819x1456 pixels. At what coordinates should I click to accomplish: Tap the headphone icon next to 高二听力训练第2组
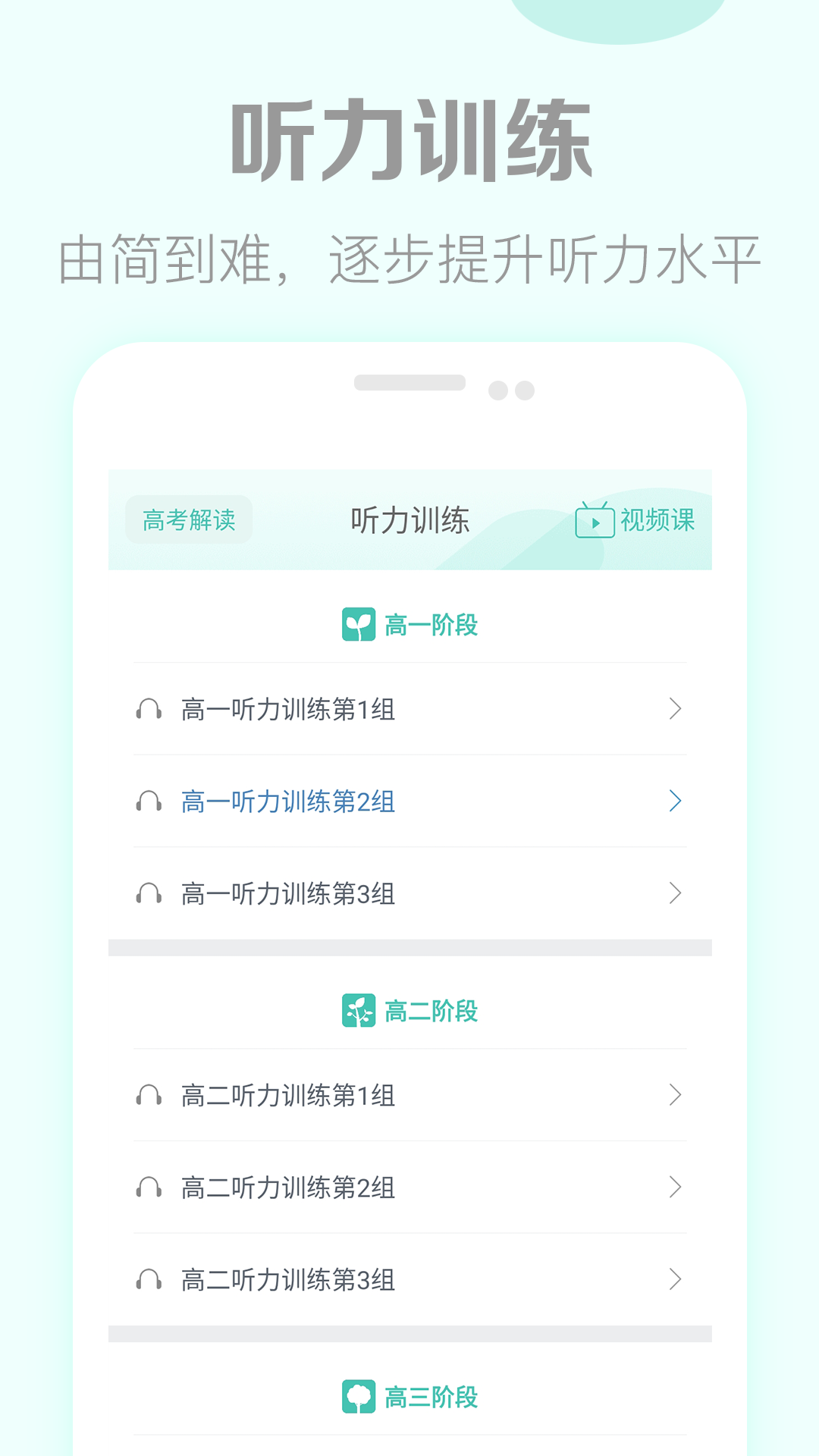149,1188
